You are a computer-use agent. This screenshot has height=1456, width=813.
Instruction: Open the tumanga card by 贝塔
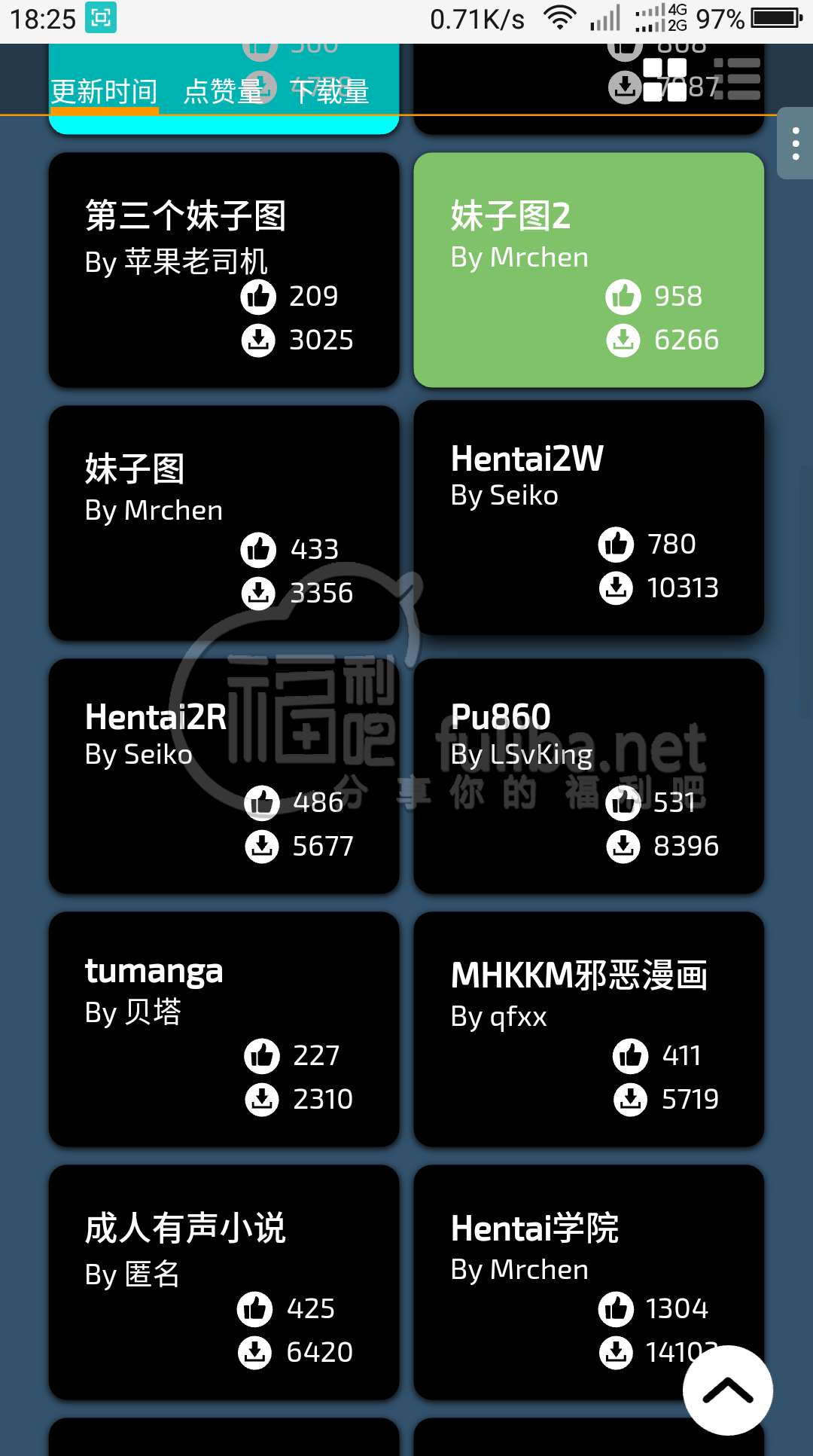pyautogui.click(x=224, y=1029)
